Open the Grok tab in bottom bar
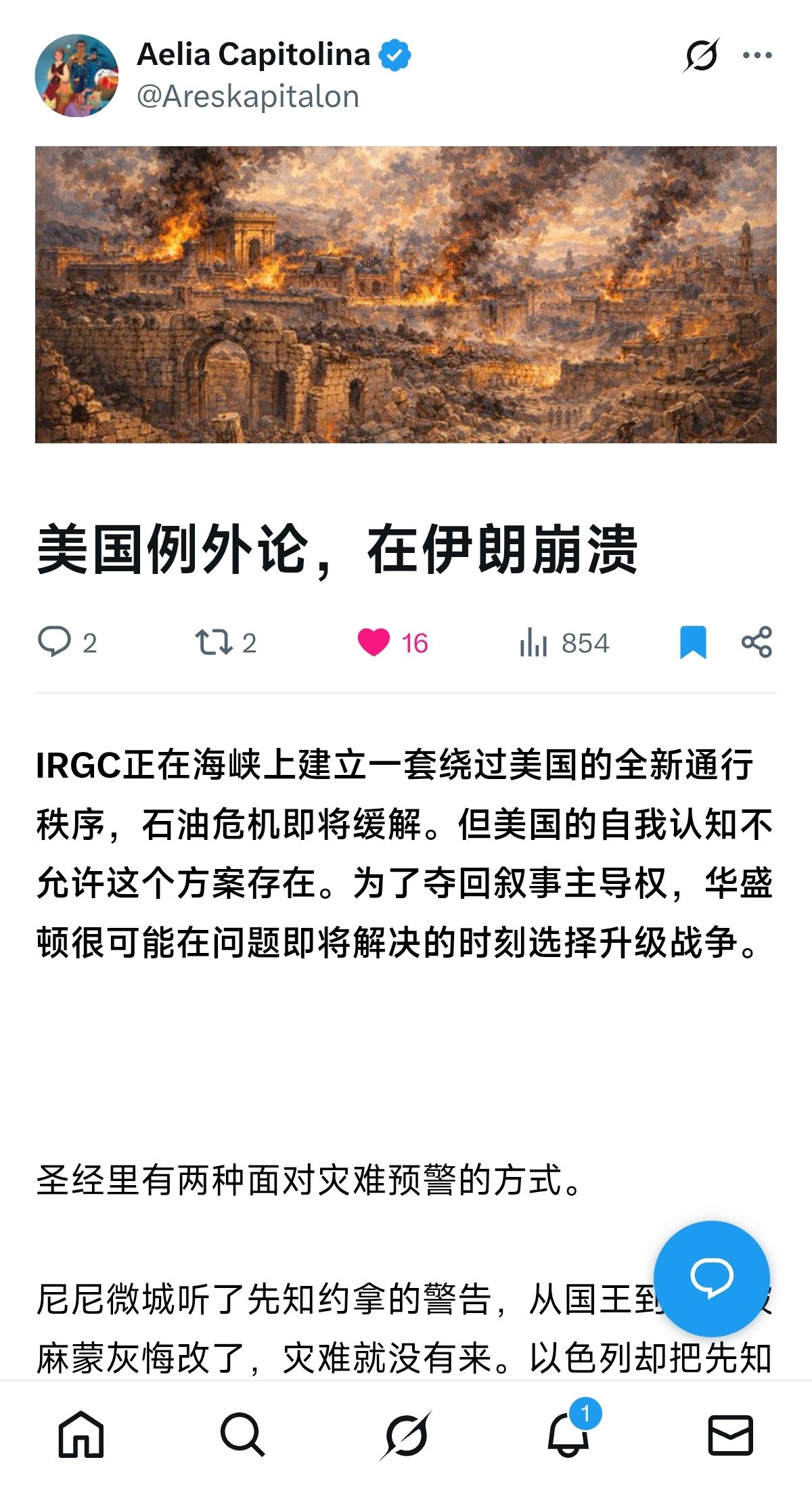The width and height of the screenshot is (812, 1489). coord(406,1435)
